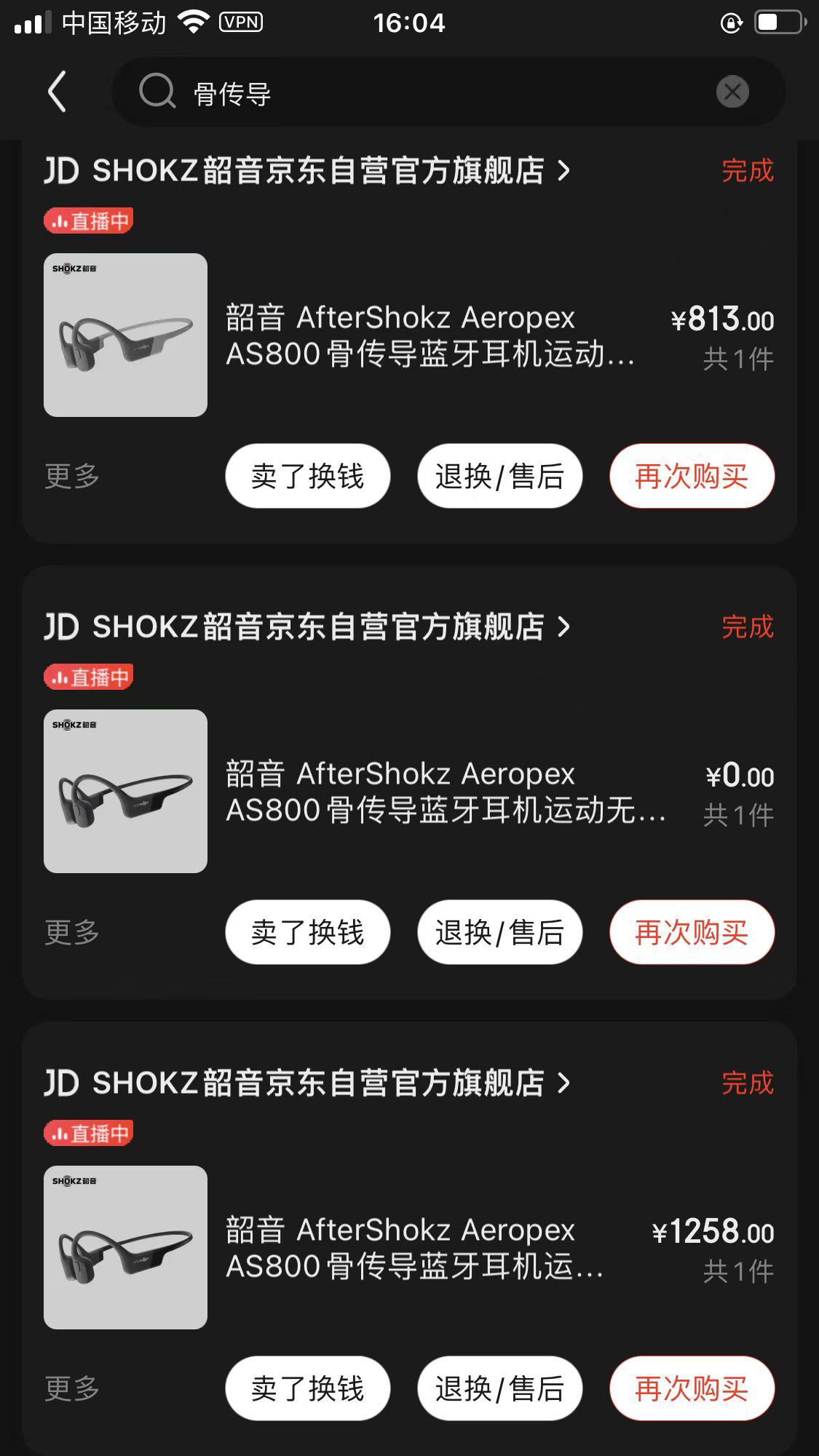Image resolution: width=819 pixels, height=1456 pixels.
Task: Tap 再次购买 on the ¥1258.00 order
Action: 692,1388
